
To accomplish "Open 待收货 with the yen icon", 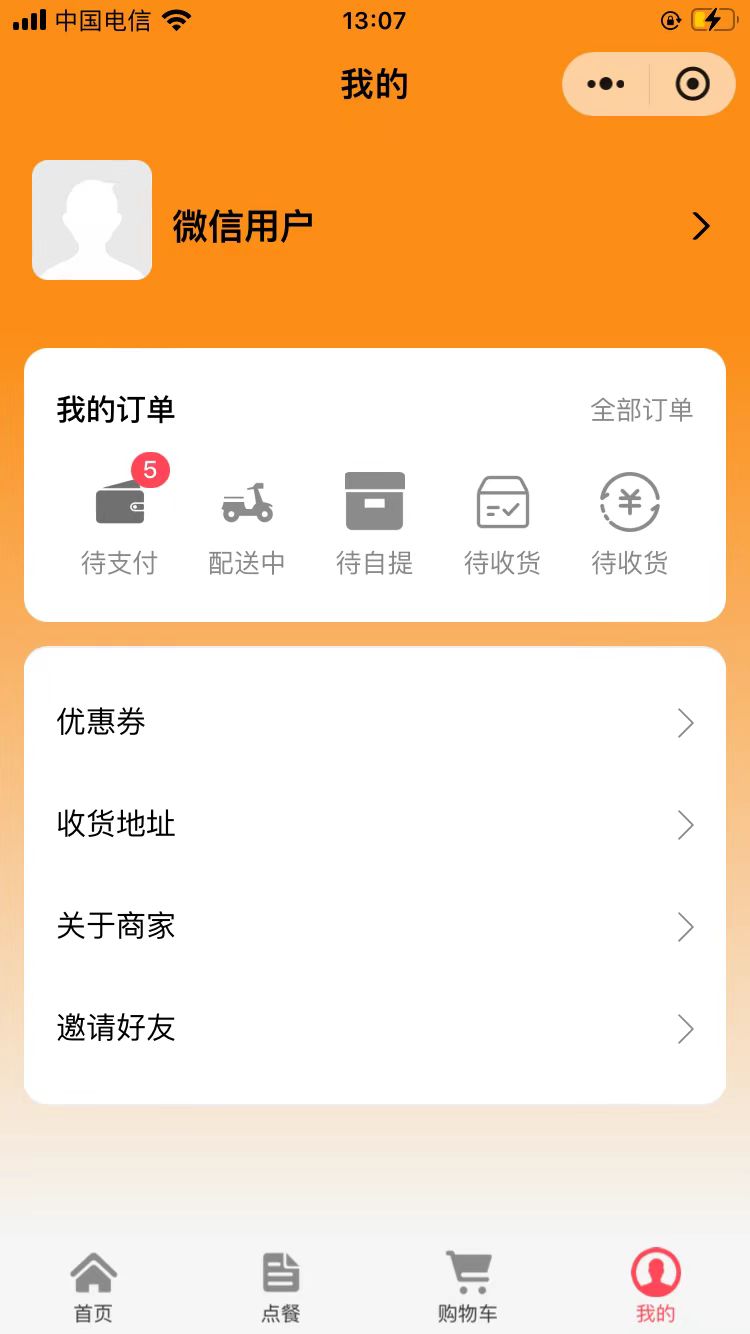I will tap(630, 523).
